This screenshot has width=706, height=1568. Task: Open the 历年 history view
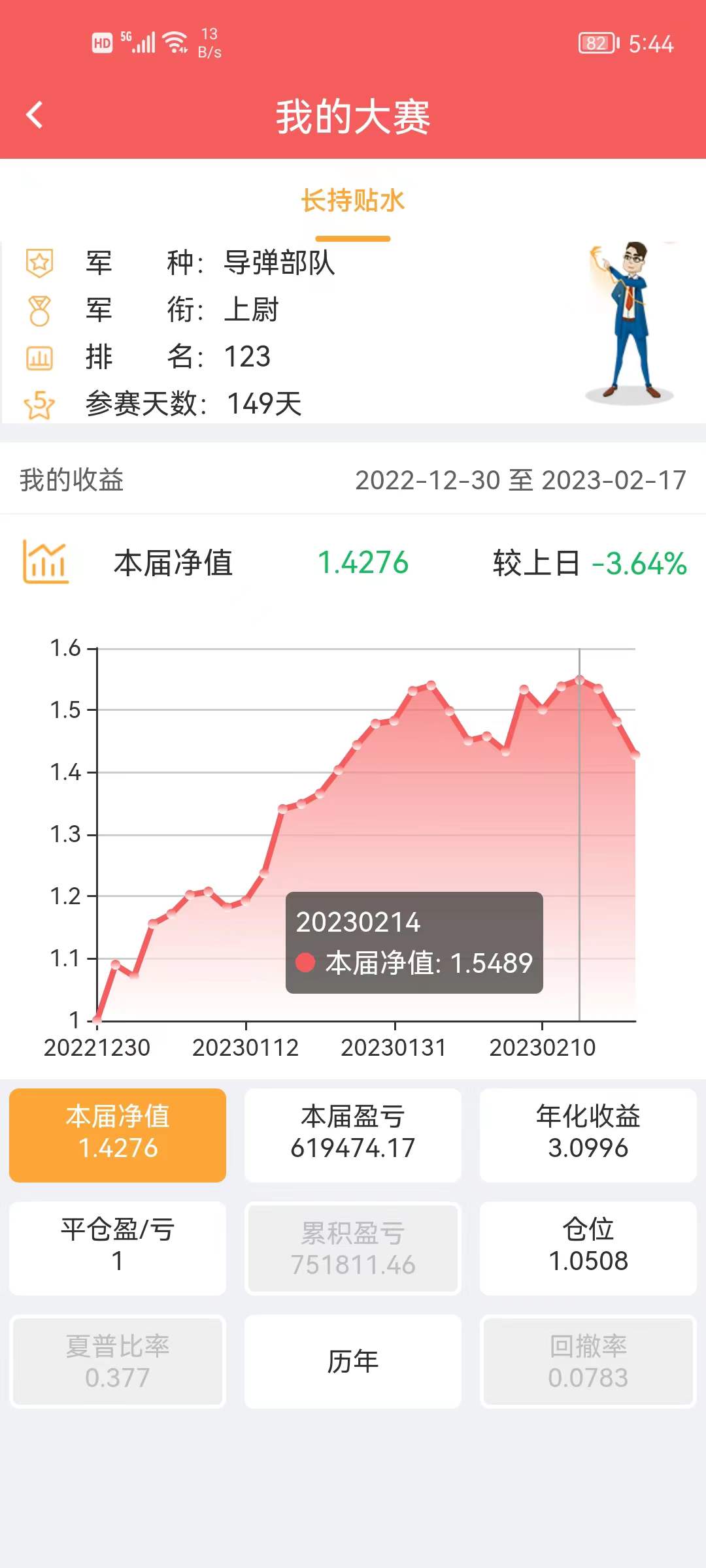point(353,1362)
